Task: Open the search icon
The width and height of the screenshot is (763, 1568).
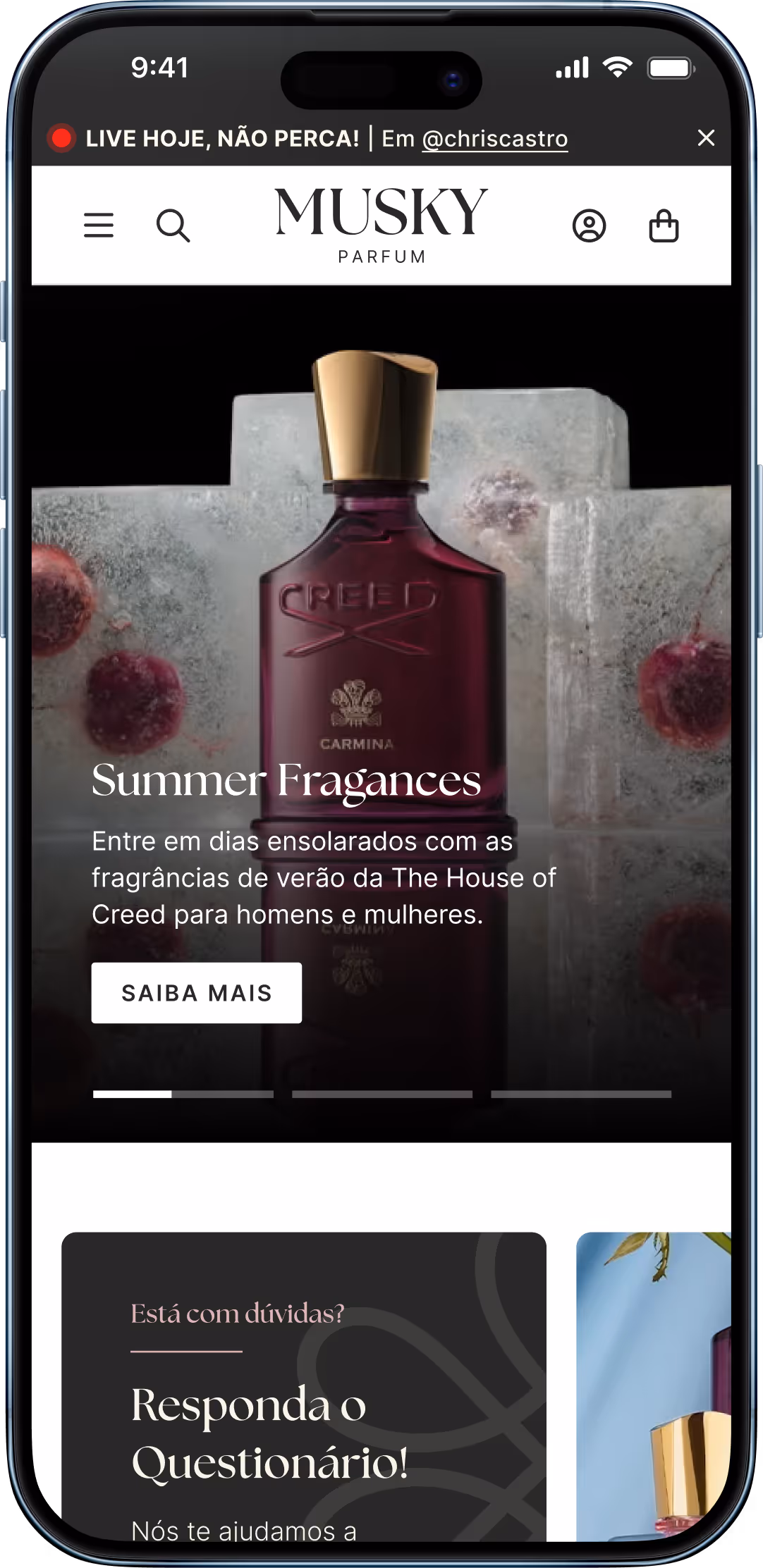Action: tap(173, 226)
